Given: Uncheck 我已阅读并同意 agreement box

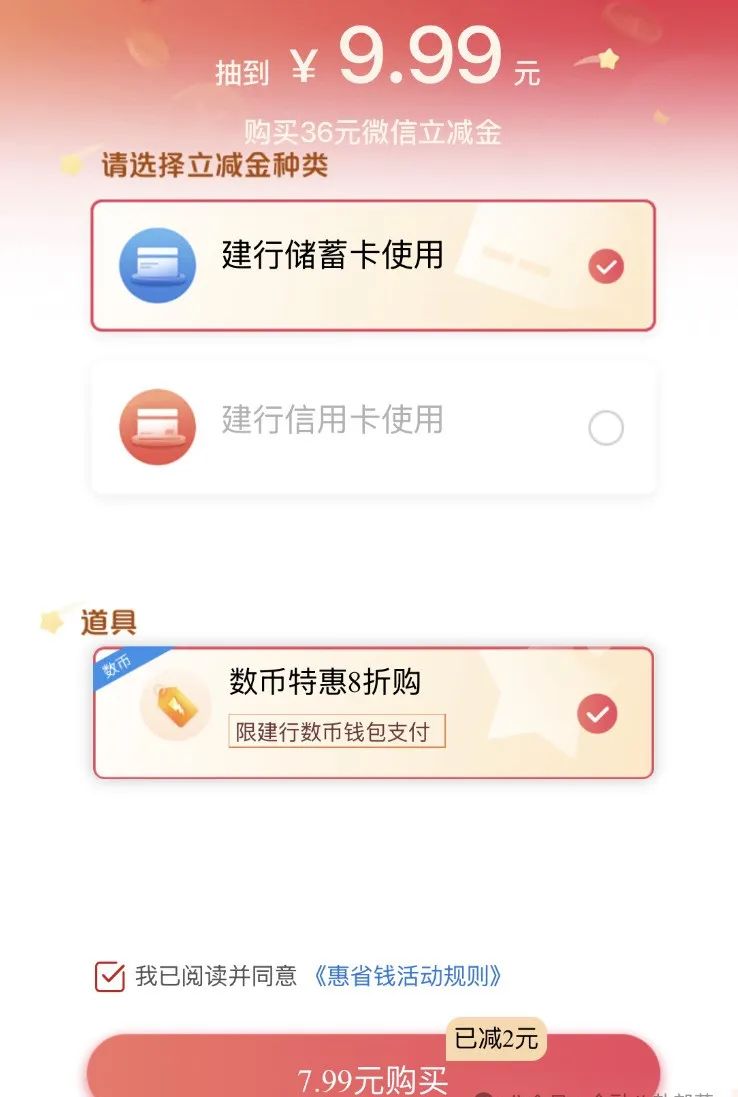Looking at the screenshot, I should pyautogui.click(x=110, y=976).
